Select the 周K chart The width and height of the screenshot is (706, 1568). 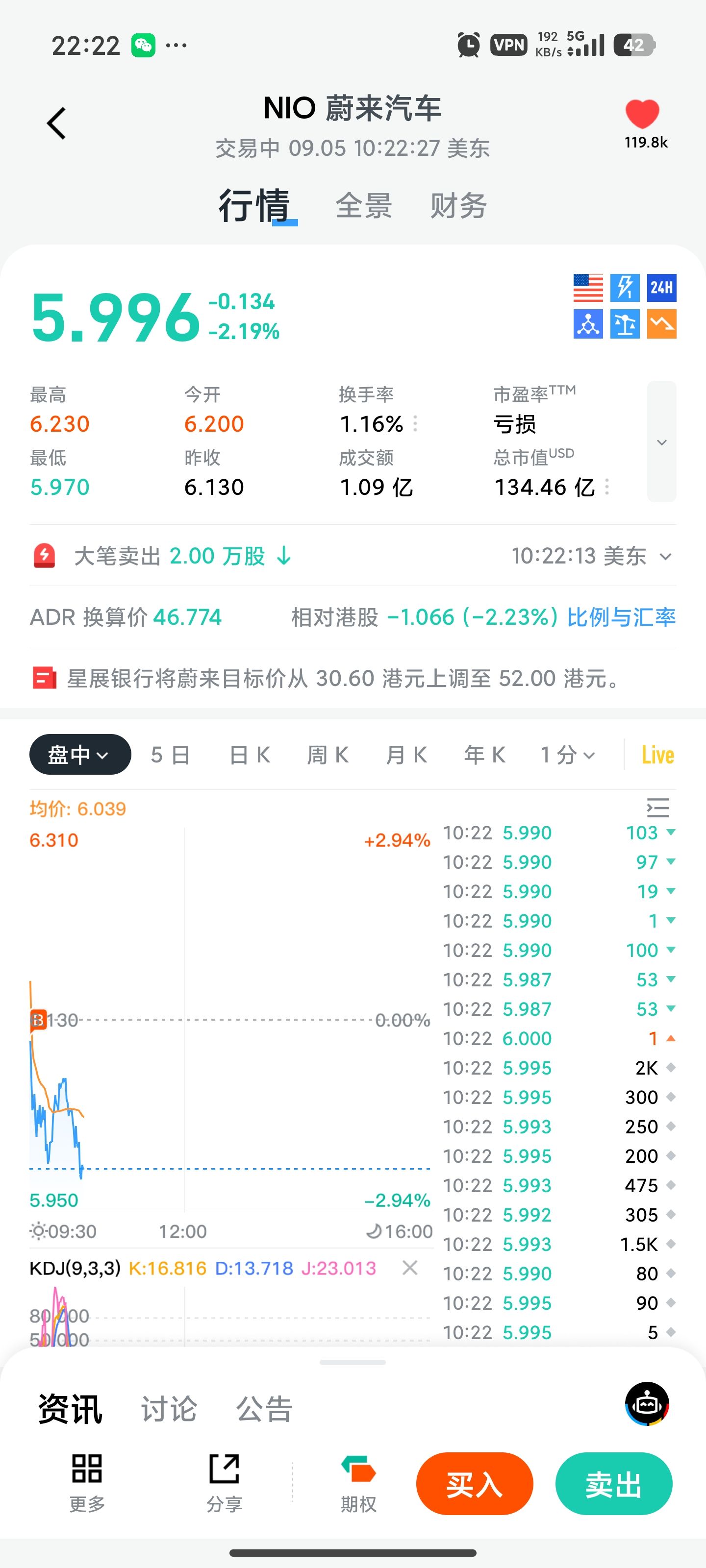tap(328, 755)
